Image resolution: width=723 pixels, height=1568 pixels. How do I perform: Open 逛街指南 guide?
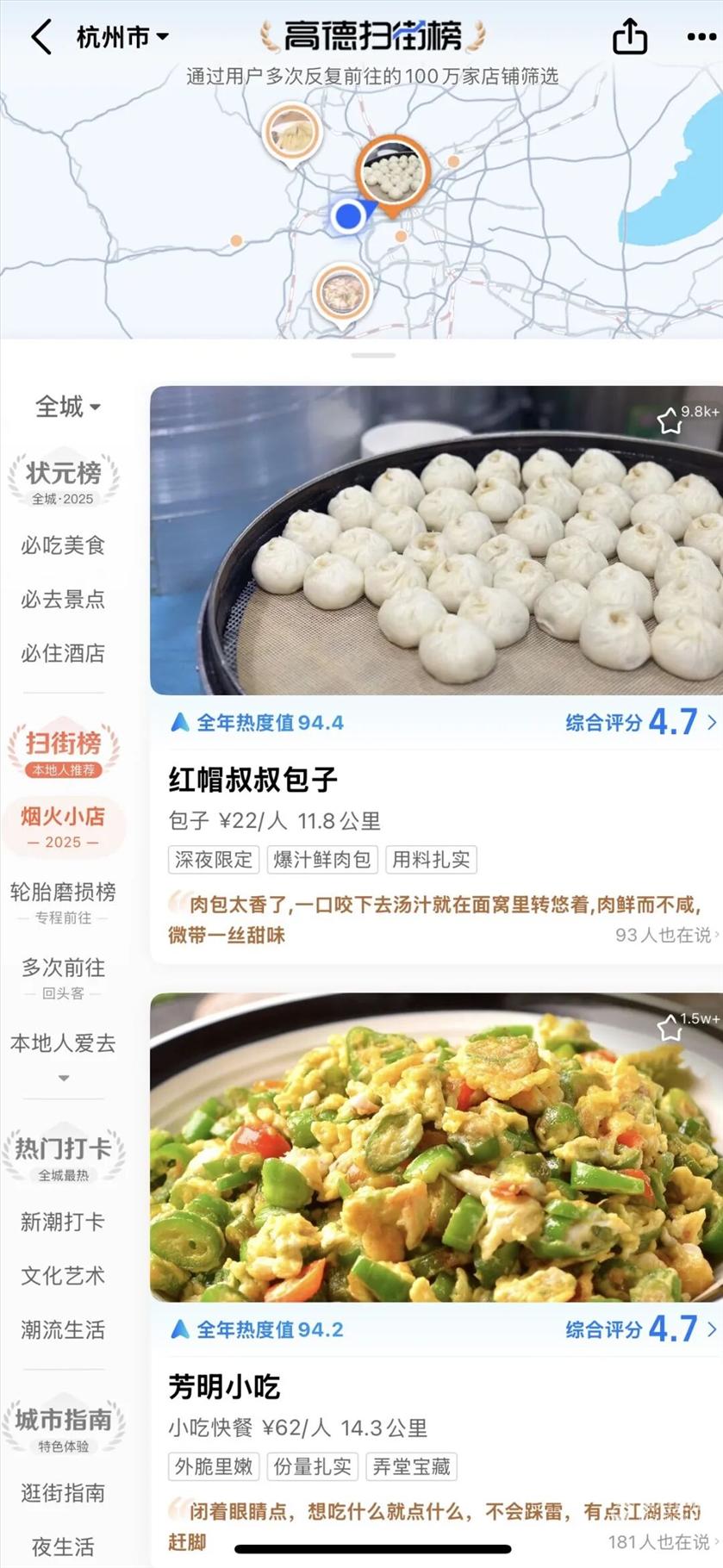[x=63, y=1493]
